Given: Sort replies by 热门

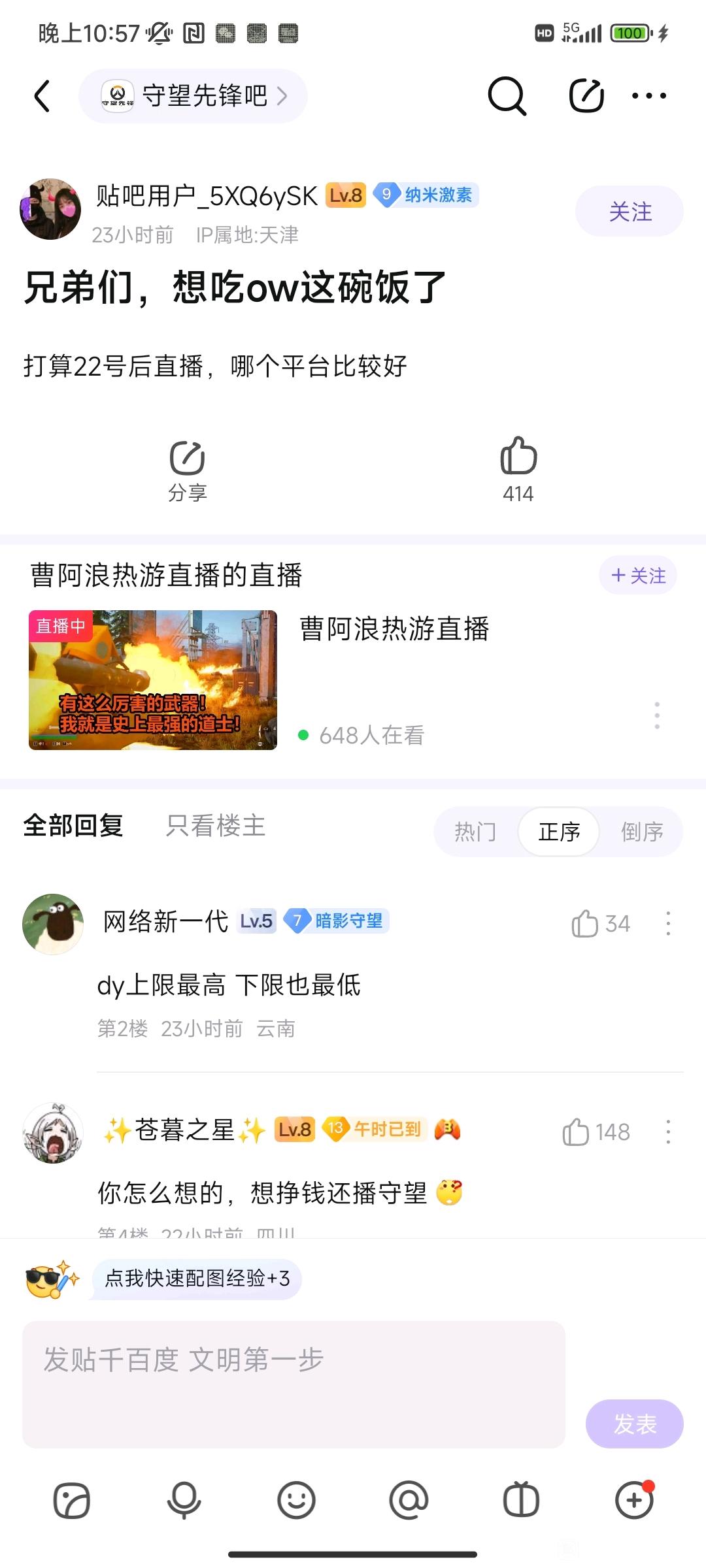Looking at the screenshot, I should pyautogui.click(x=476, y=832).
